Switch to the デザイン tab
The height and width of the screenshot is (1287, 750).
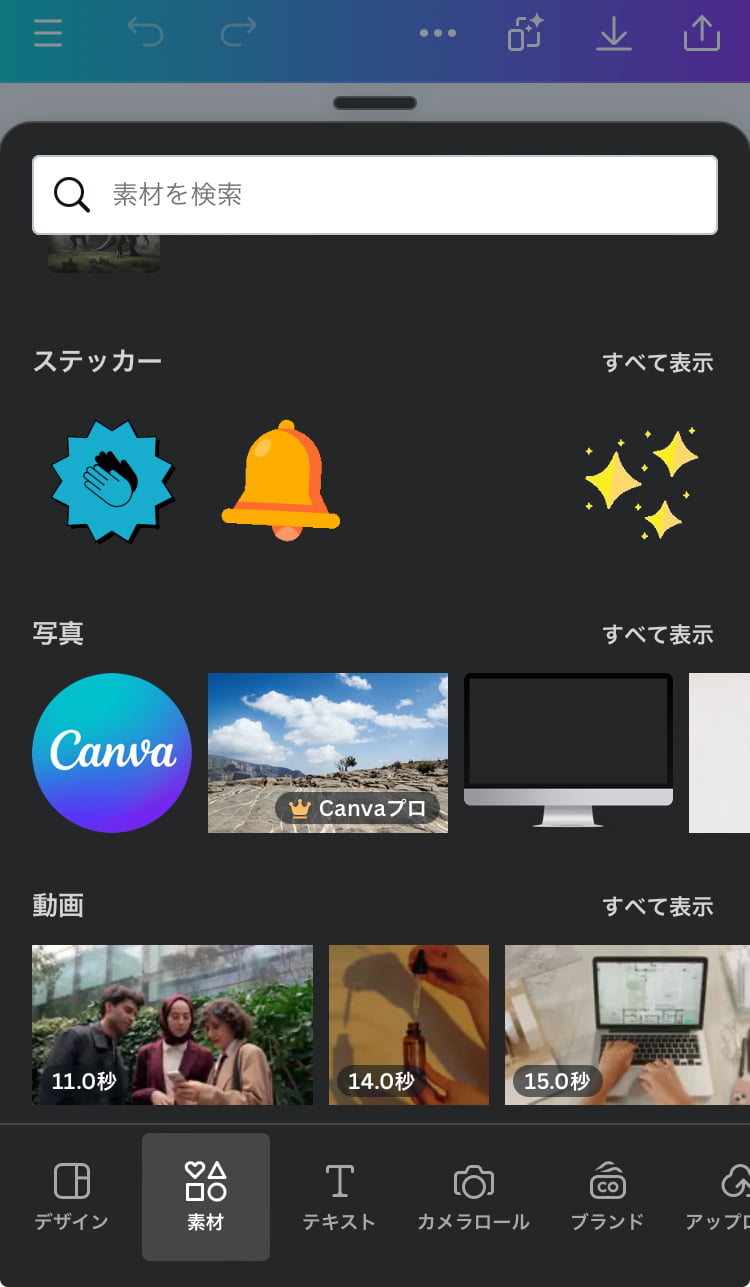[71, 1196]
